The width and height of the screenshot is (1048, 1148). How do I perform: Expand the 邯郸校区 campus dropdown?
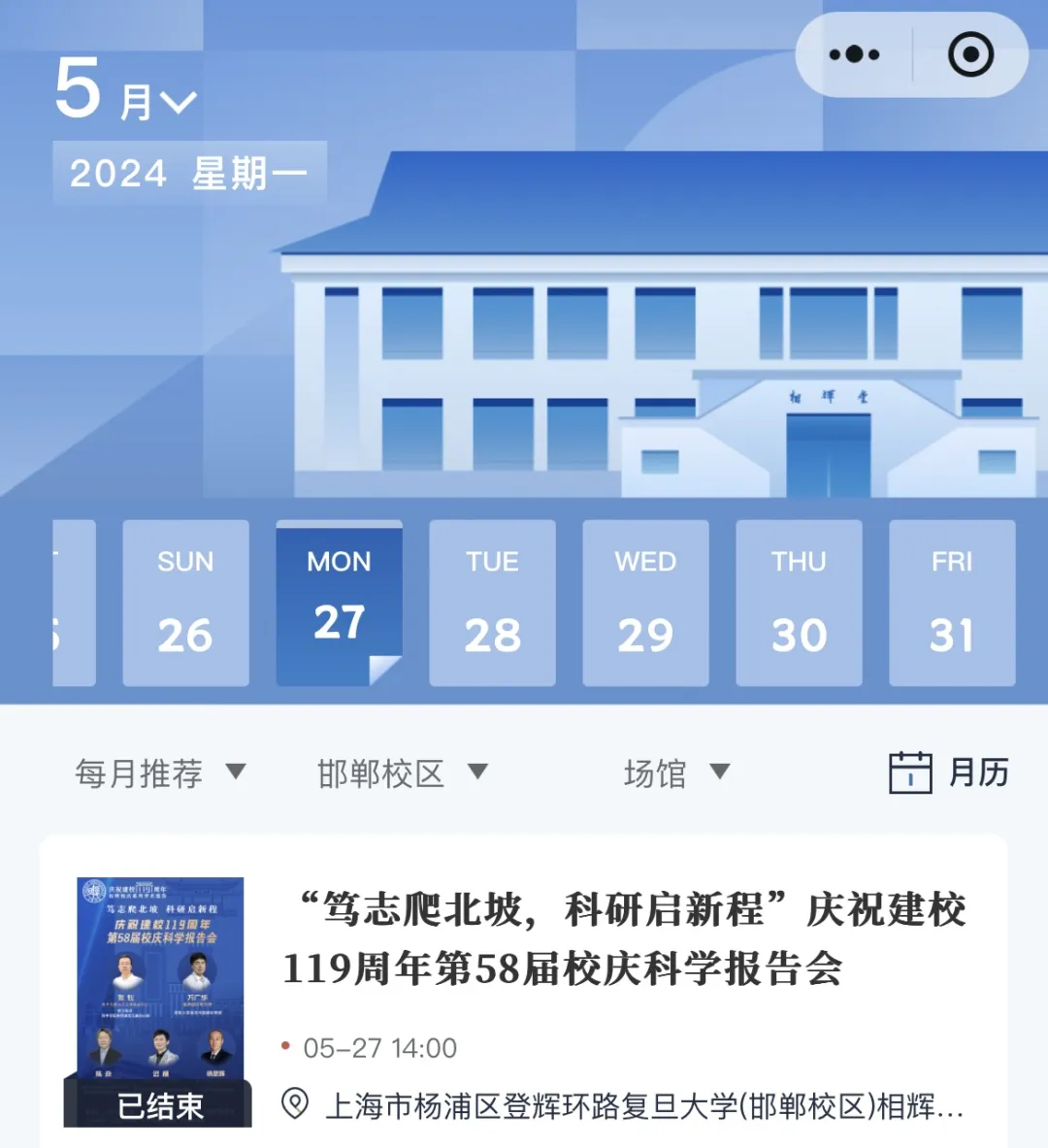402,772
